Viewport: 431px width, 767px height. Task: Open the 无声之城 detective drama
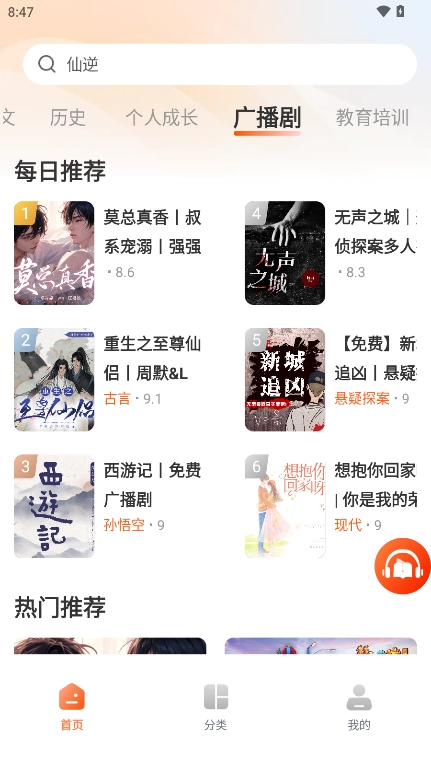click(x=331, y=253)
